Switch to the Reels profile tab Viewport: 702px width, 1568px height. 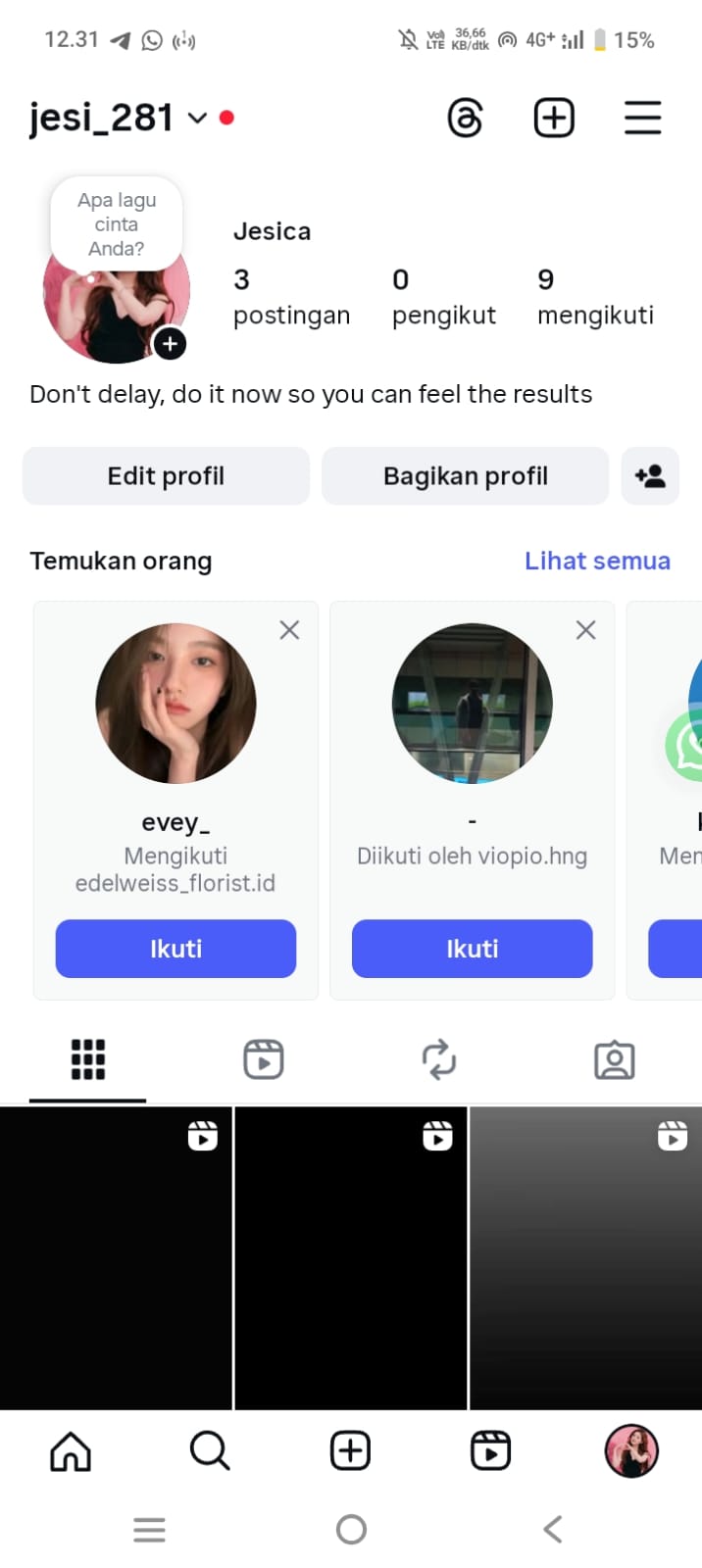pos(263,1059)
